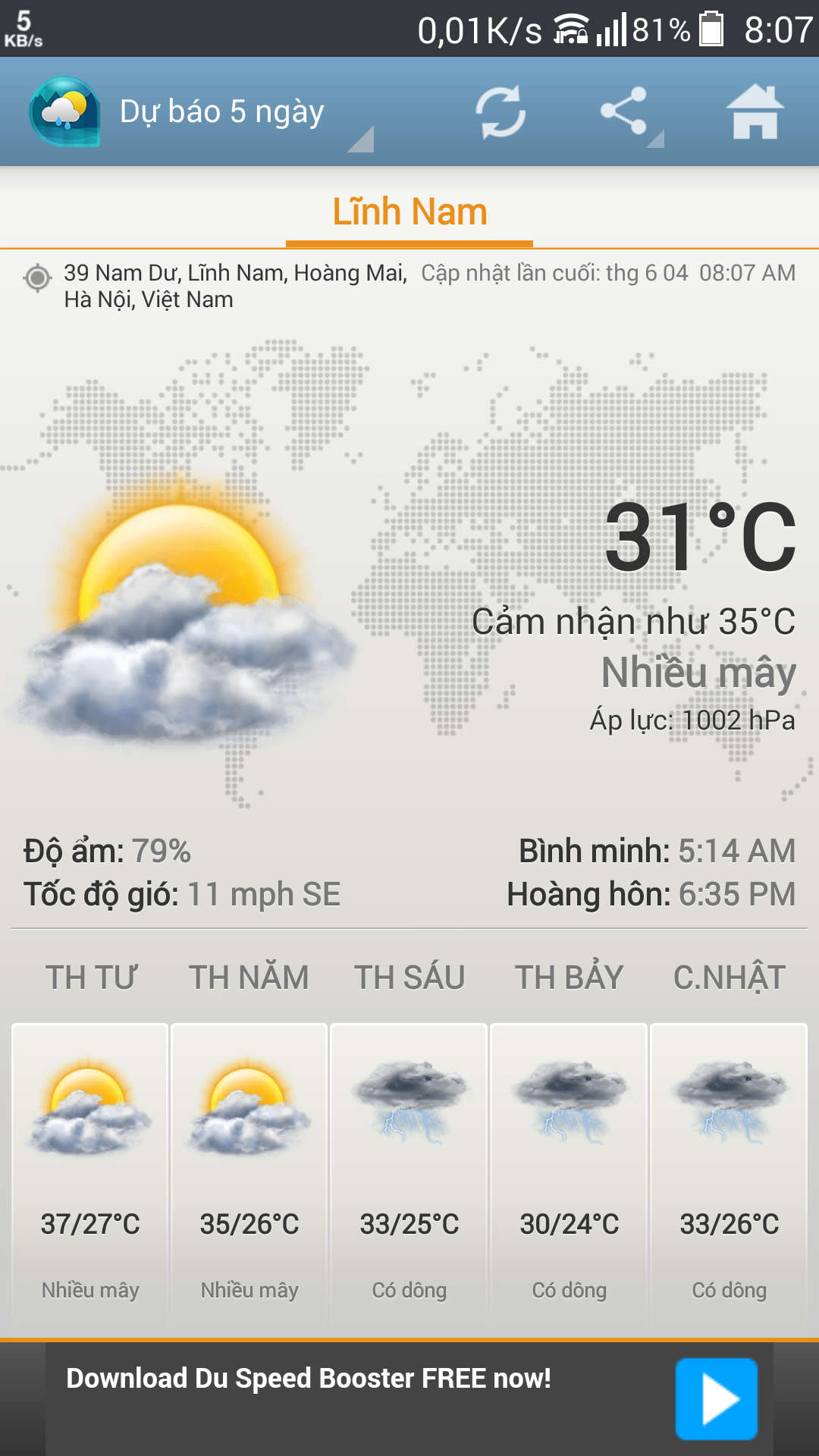Go to the home screen icon
The height and width of the screenshot is (1456, 819).
click(x=755, y=112)
